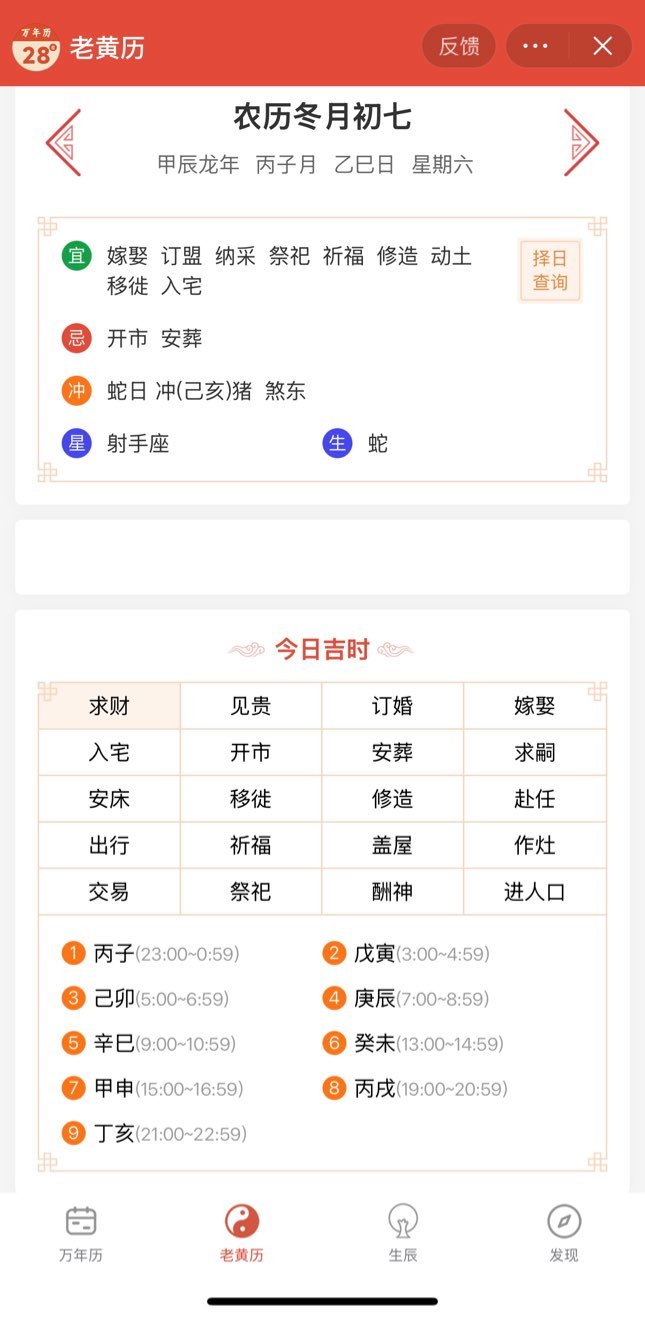Select the 入宅 lucky-hour category
This screenshot has width=645, height=1318.
pyautogui.click(x=109, y=752)
